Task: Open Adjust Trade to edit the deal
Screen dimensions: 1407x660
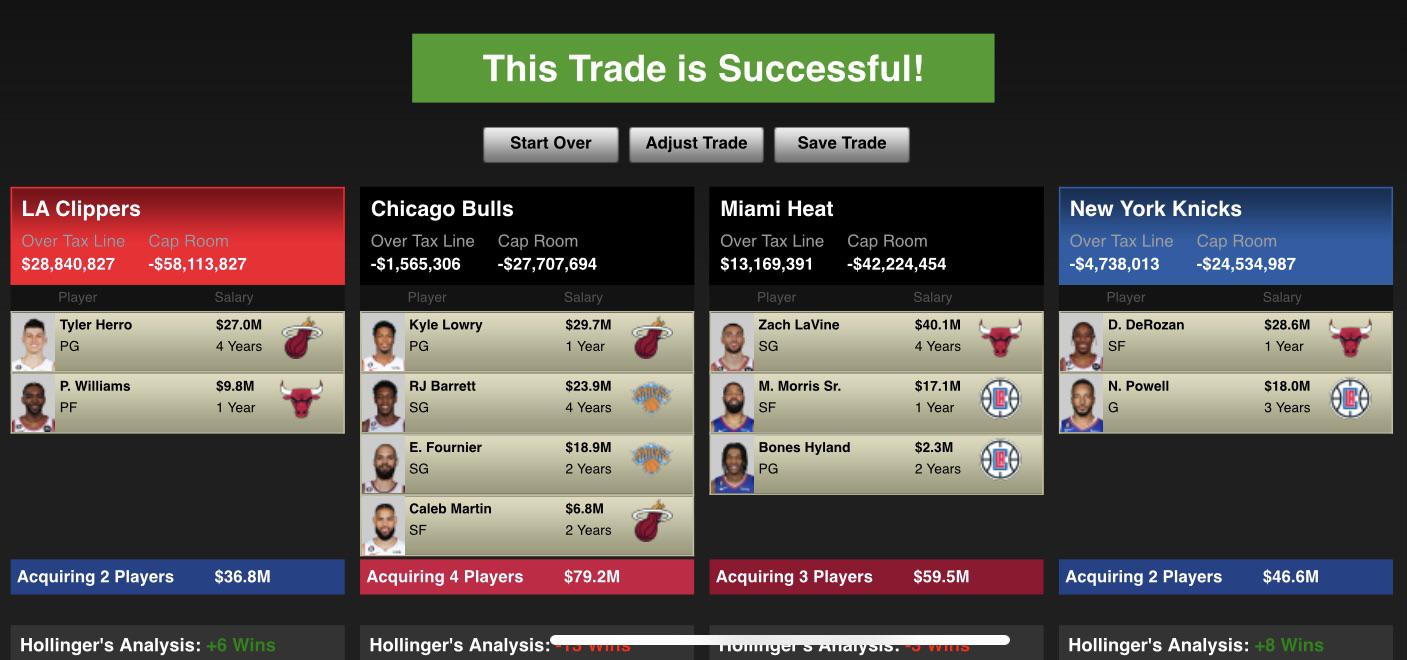Action: pyautogui.click(x=696, y=144)
